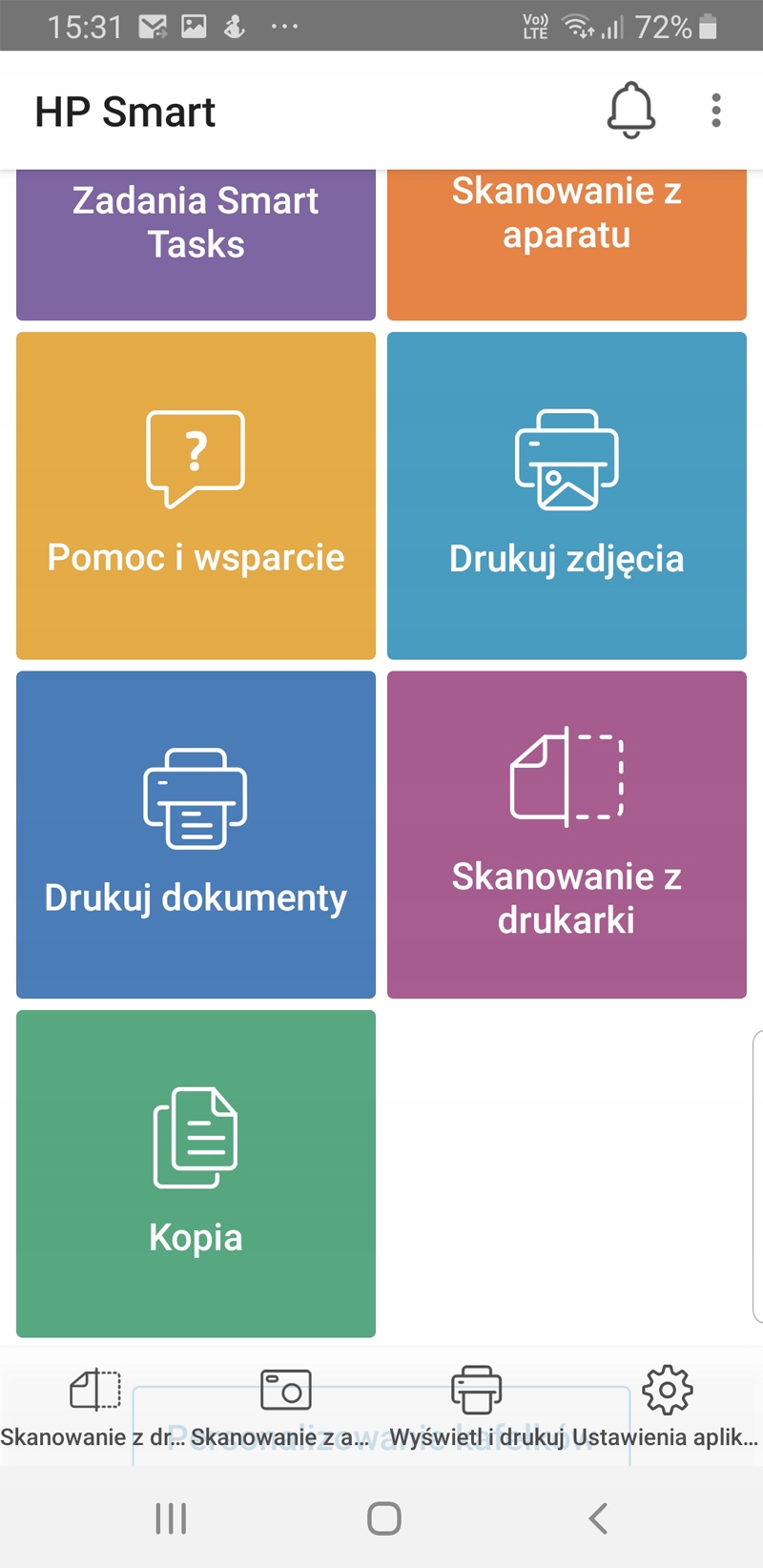Select the Drukuj dokumenty tile
This screenshot has height=1568, width=763.
point(196,835)
